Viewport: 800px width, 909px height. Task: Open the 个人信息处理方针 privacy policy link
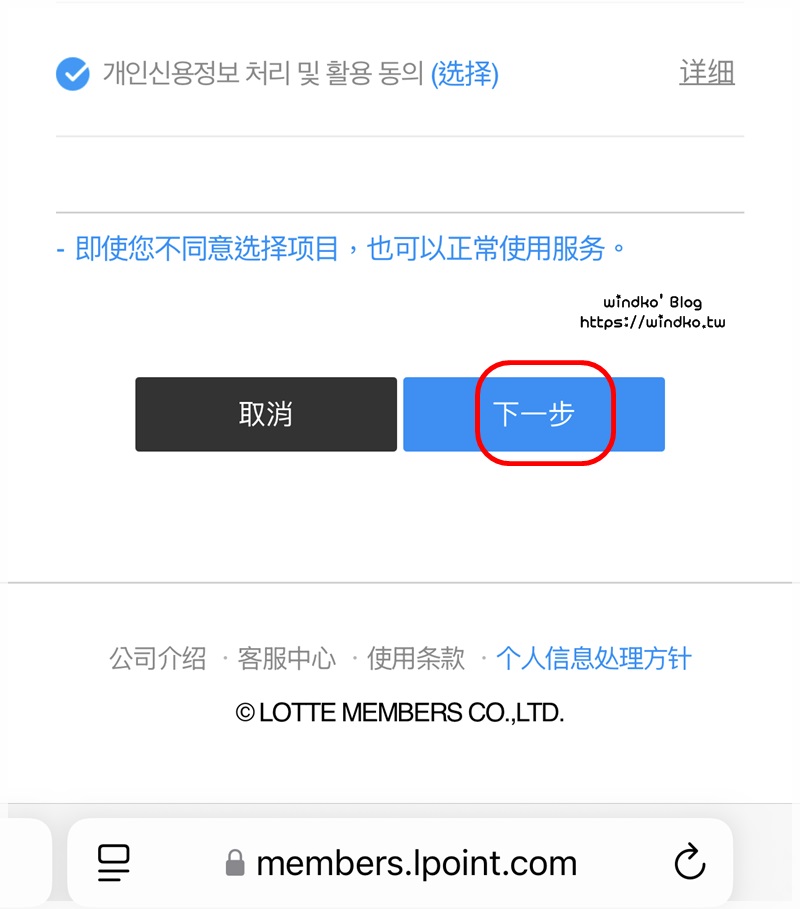click(x=594, y=658)
